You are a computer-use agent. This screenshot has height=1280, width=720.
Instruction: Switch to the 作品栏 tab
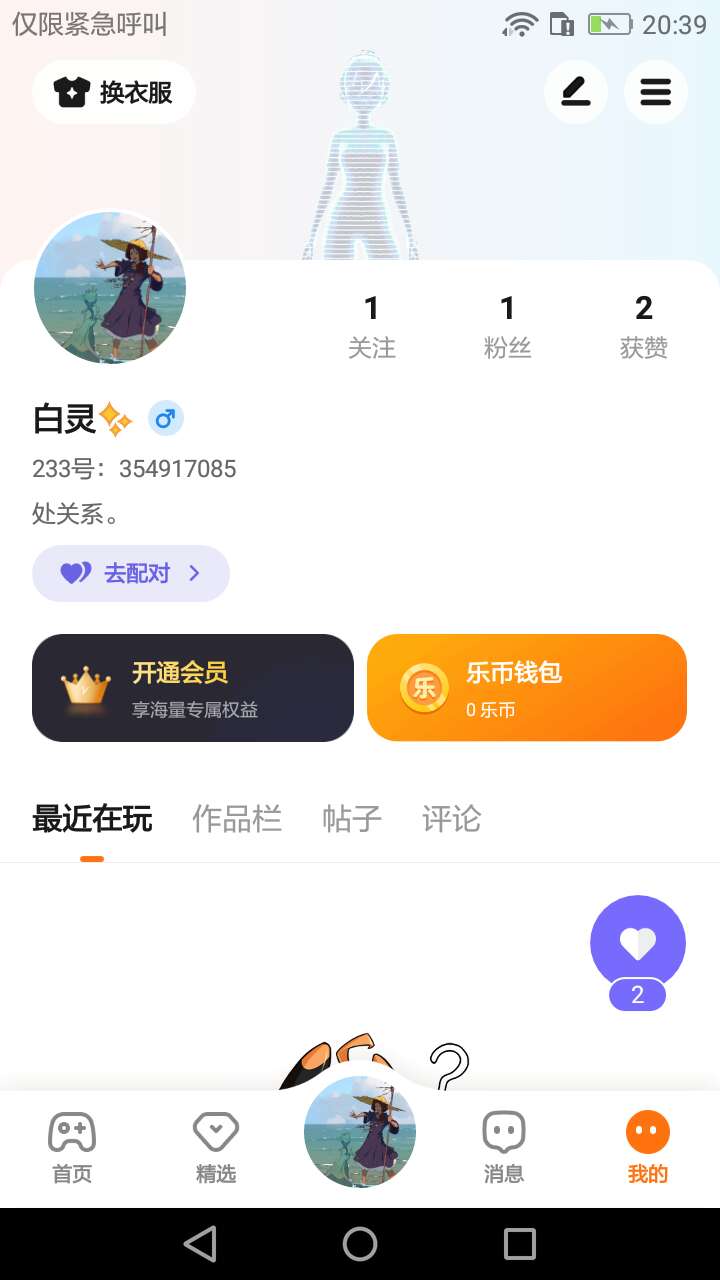pyautogui.click(x=237, y=819)
